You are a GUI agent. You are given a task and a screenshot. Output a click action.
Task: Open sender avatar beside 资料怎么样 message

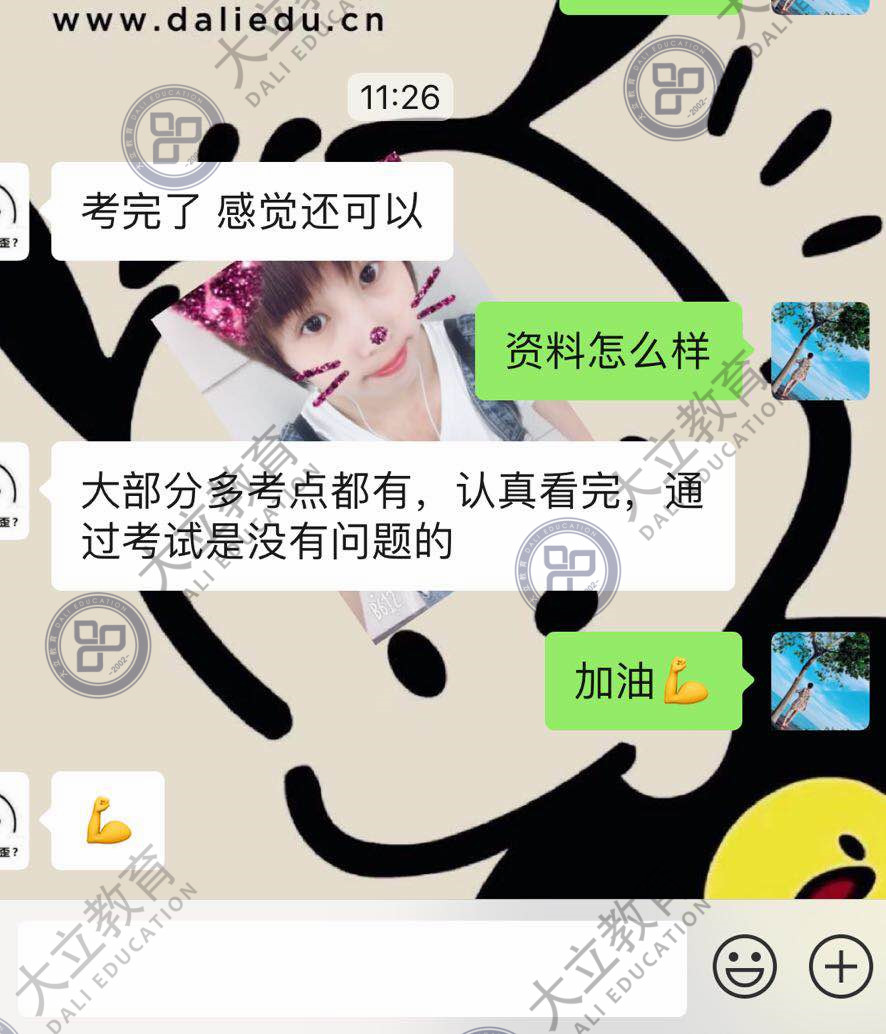click(820, 351)
